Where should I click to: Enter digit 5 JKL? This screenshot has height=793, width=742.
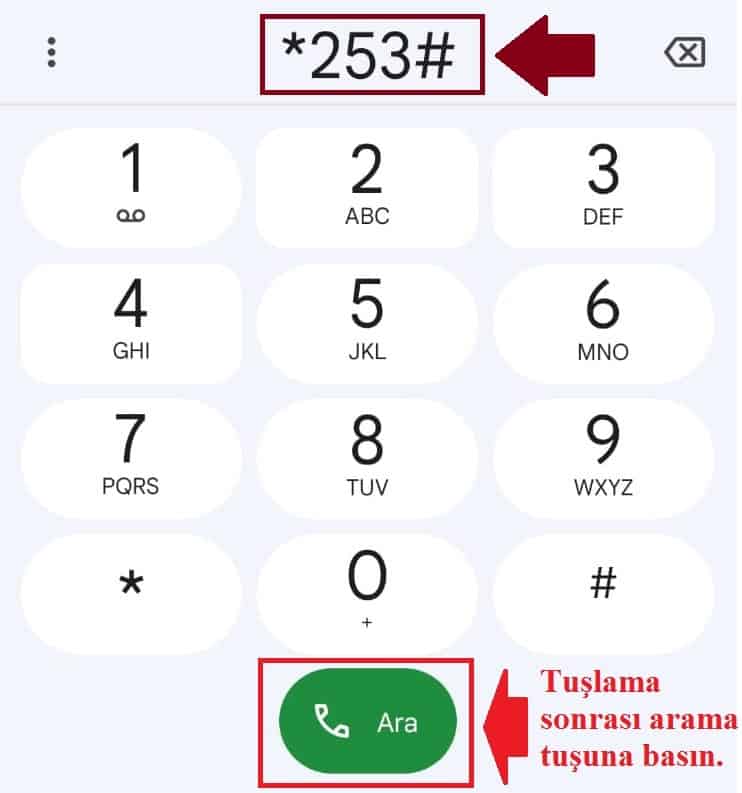coord(367,323)
